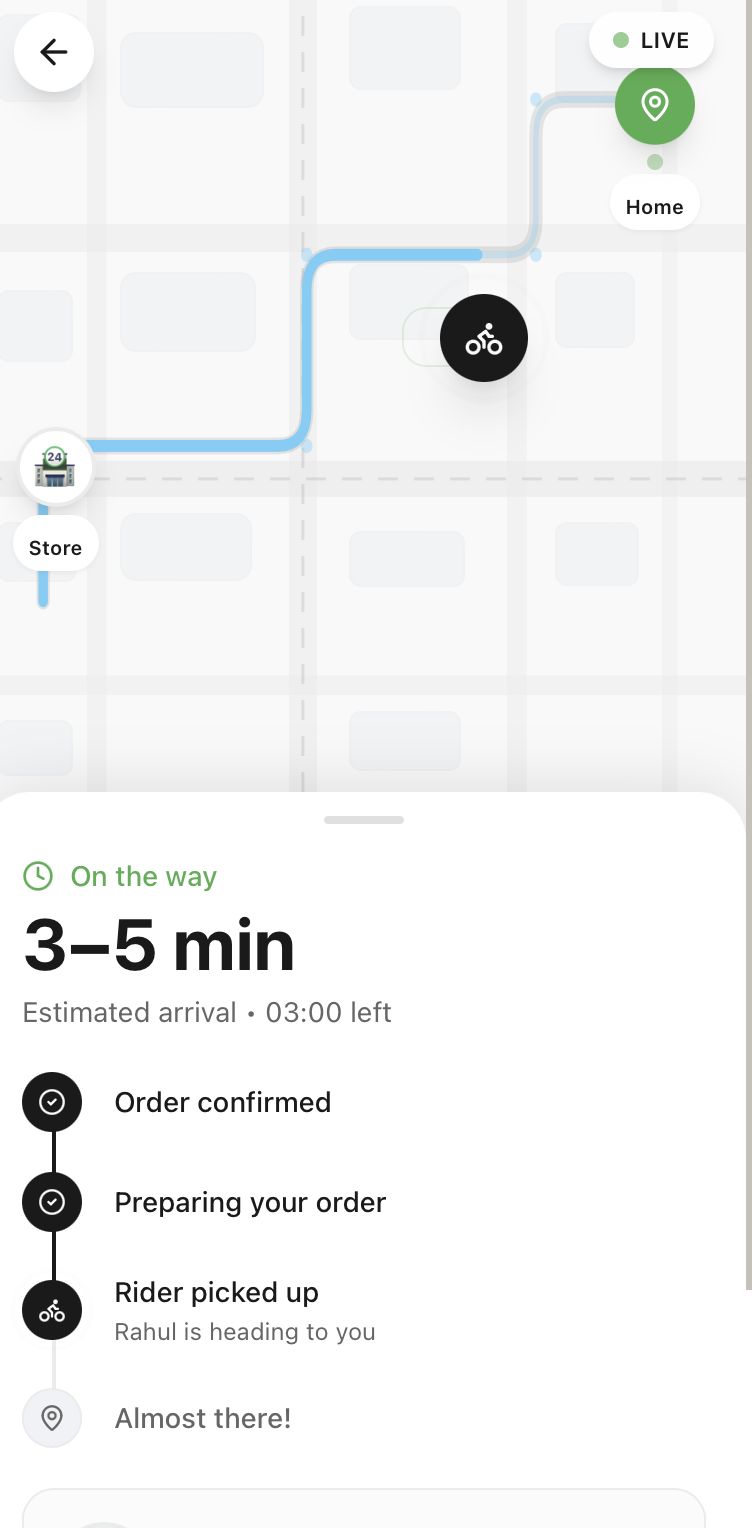The image size is (752, 1528).
Task: Tap the Rider picked up bike icon
Action: [x=51, y=1310]
